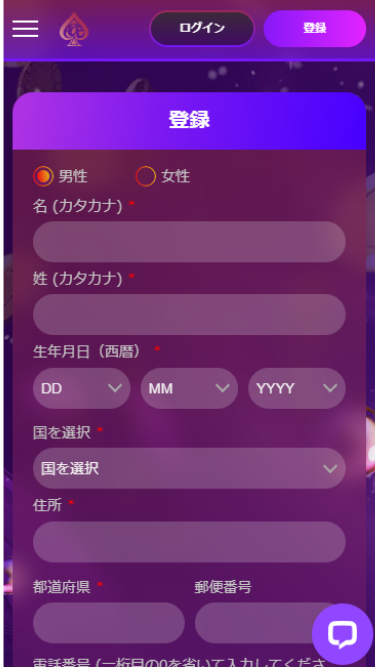Tap the ログイン button

[x=202, y=29]
